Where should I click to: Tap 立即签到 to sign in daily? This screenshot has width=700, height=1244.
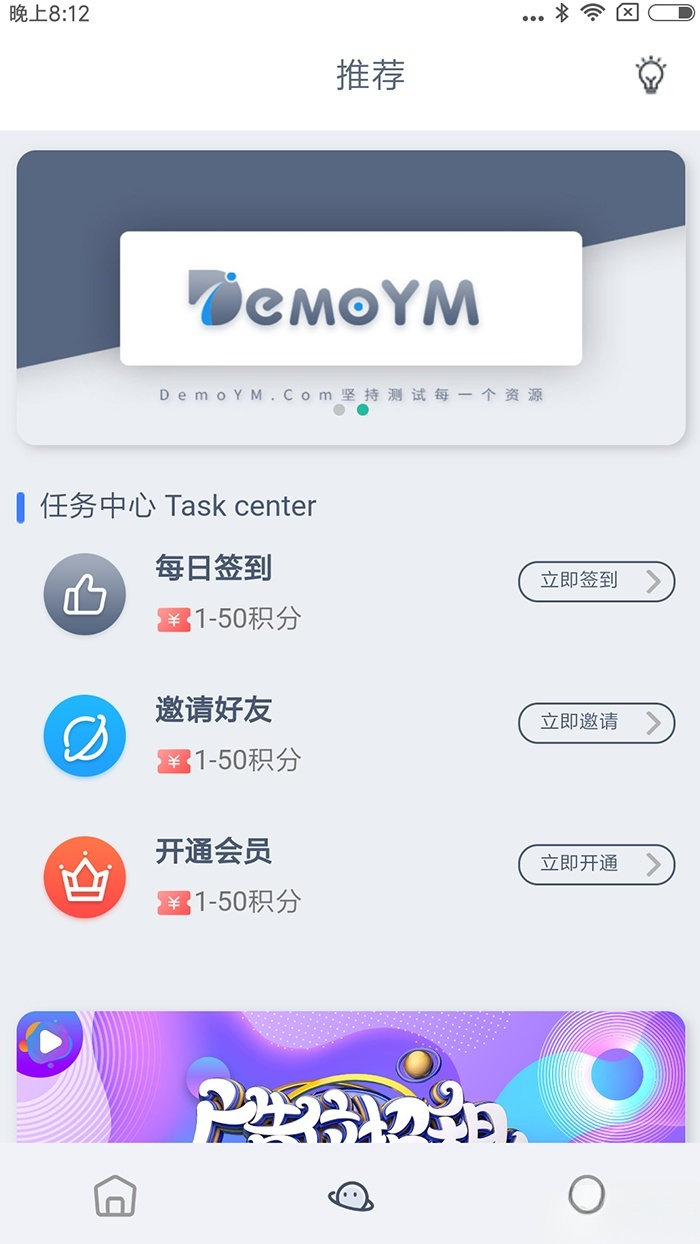[x=596, y=581]
